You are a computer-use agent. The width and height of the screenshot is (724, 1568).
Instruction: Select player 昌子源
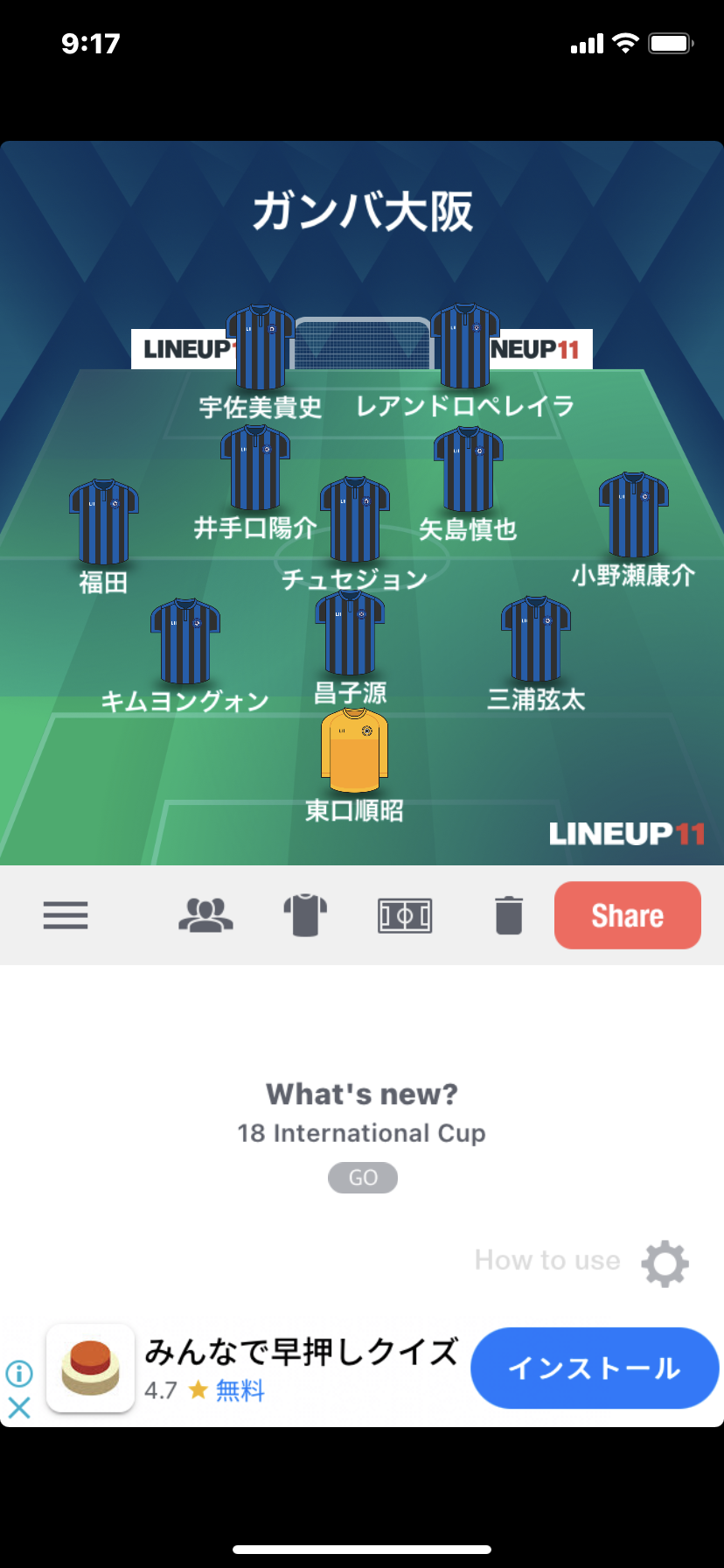click(x=350, y=634)
